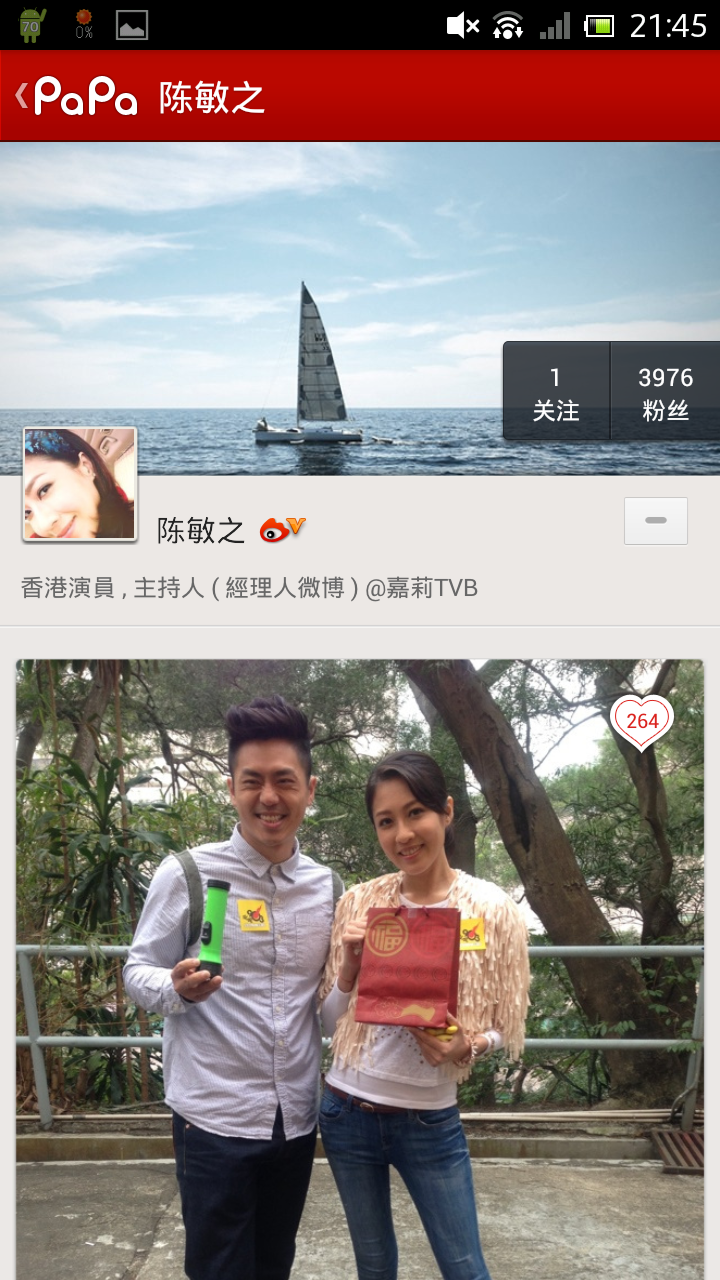
Task: Go back using the PaPa back arrow
Action: tap(24, 97)
